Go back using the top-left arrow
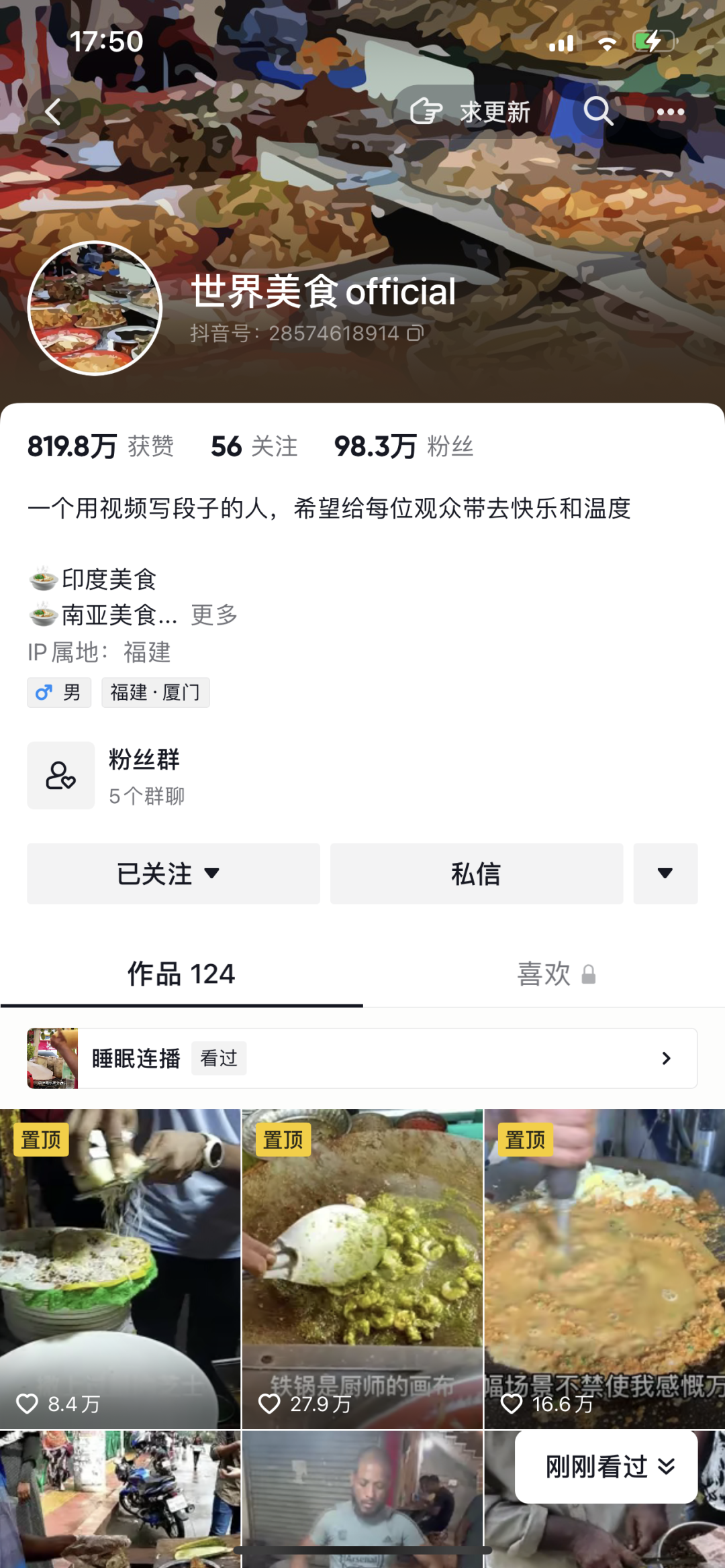Viewport: 725px width, 1568px height. coord(53,112)
